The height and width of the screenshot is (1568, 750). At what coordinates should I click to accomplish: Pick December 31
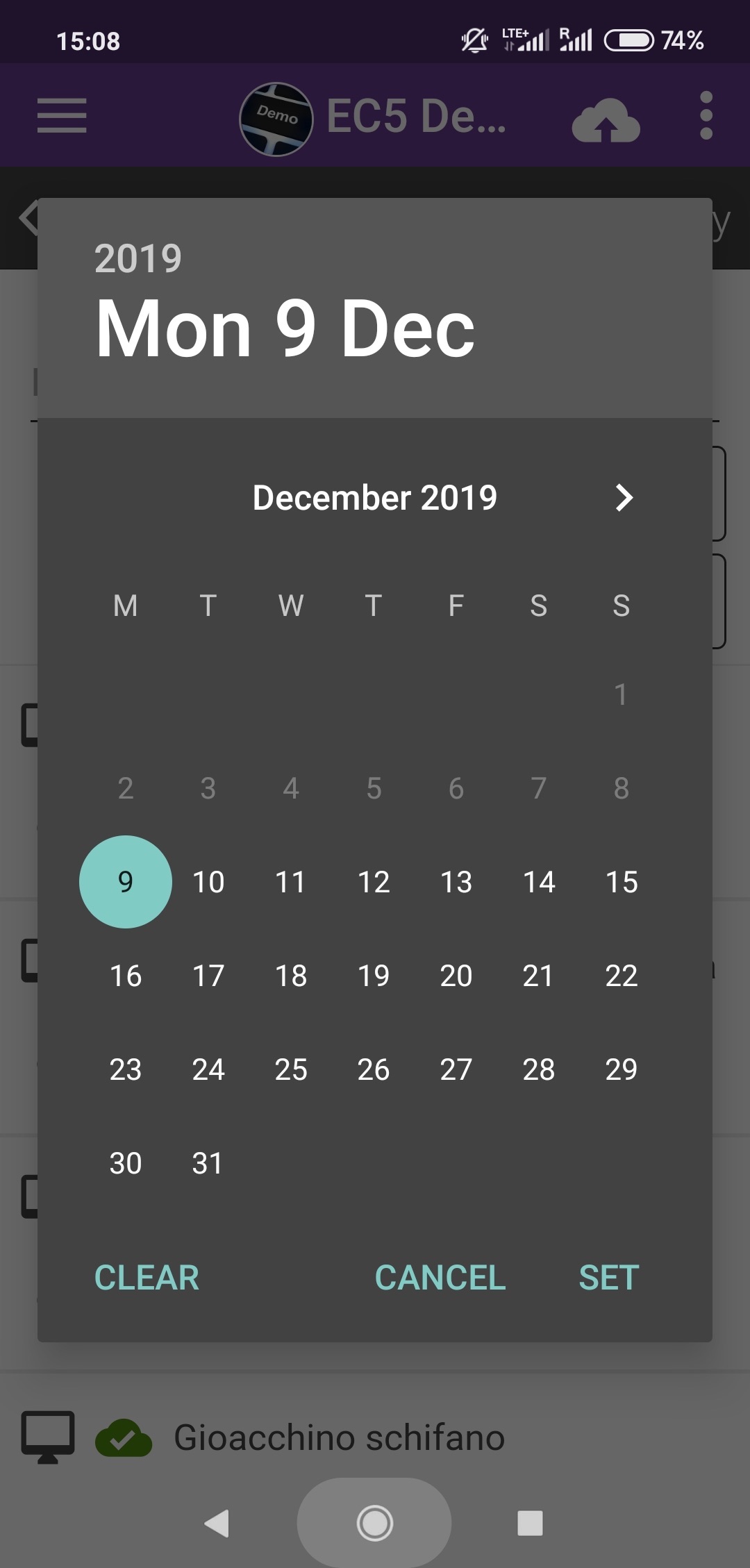[x=208, y=1163]
